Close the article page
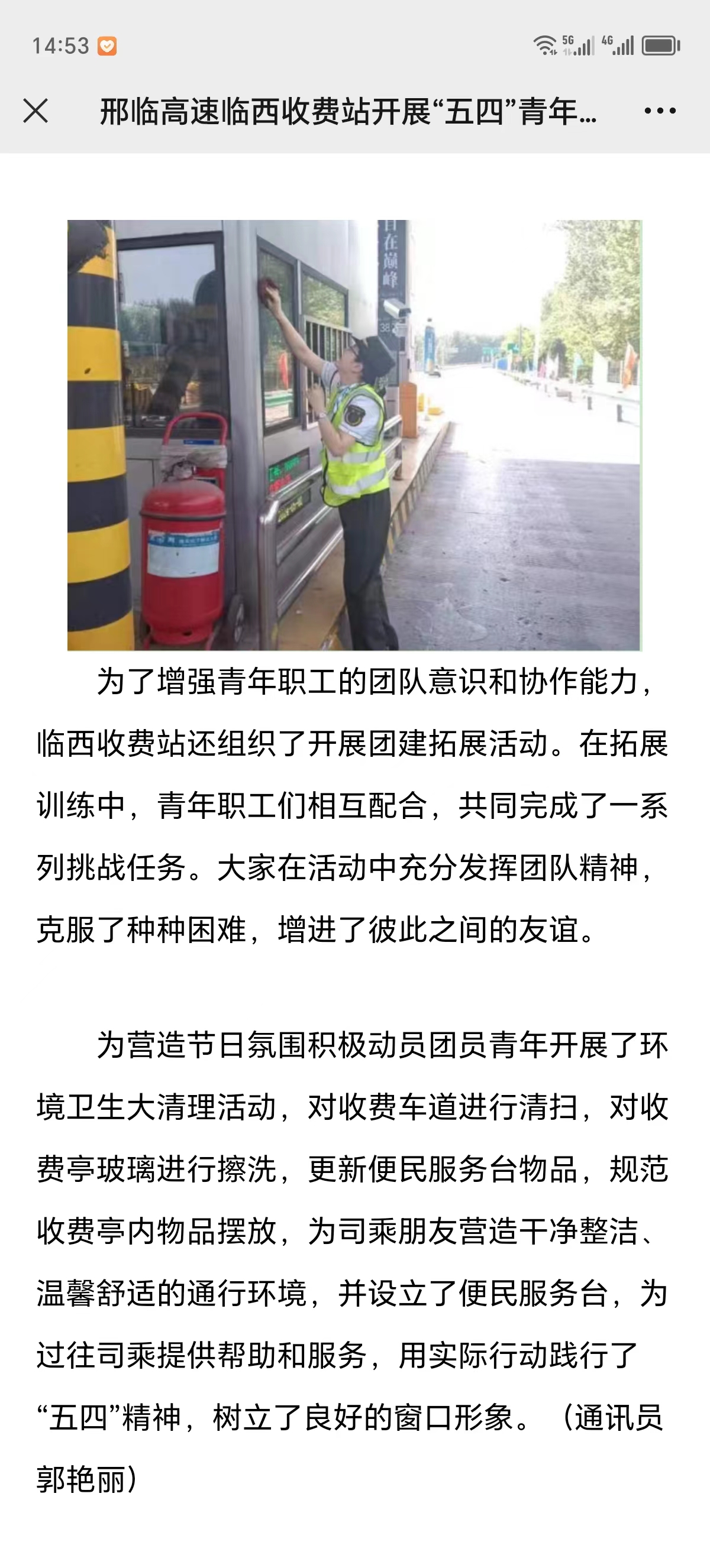710x1568 pixels. point(36,111)
